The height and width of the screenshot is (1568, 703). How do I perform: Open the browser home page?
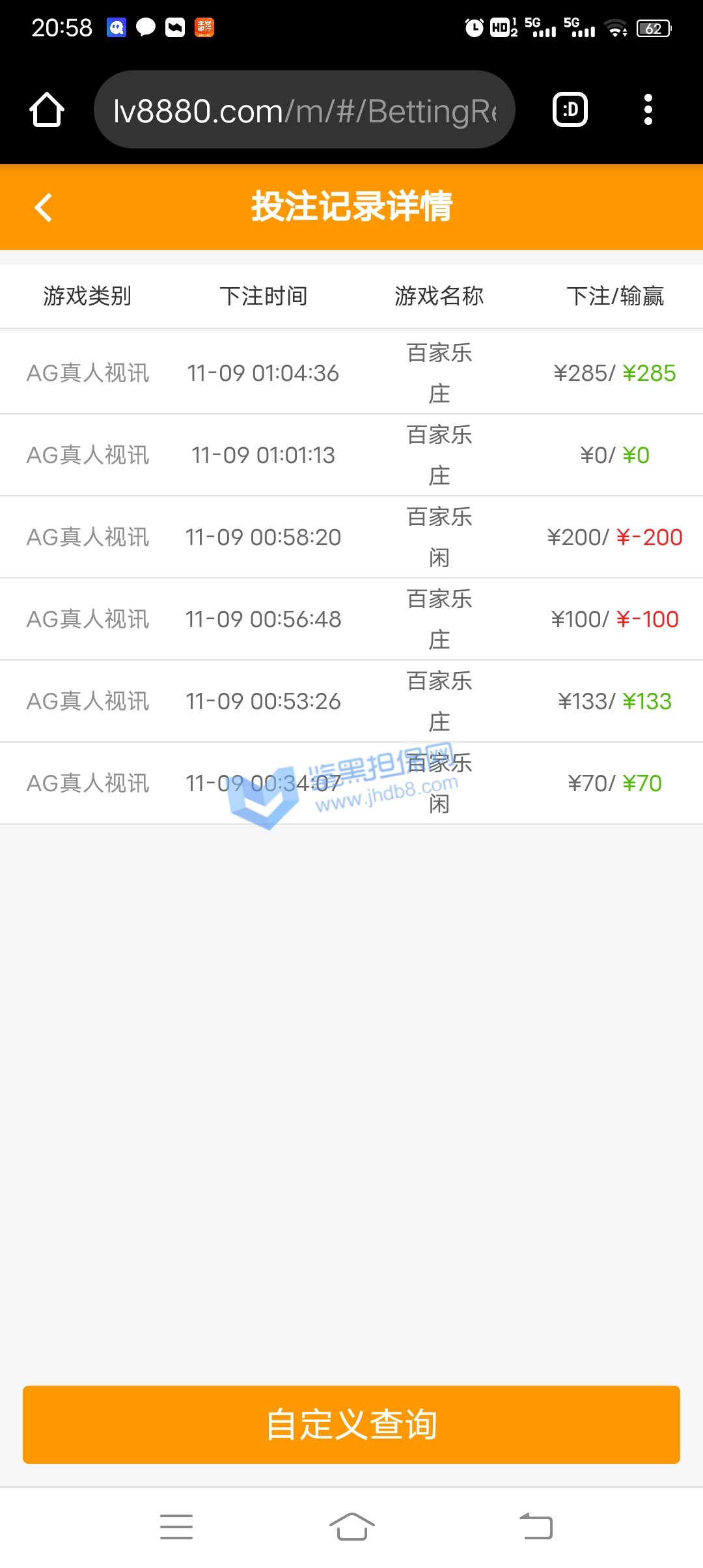[47, 109]
